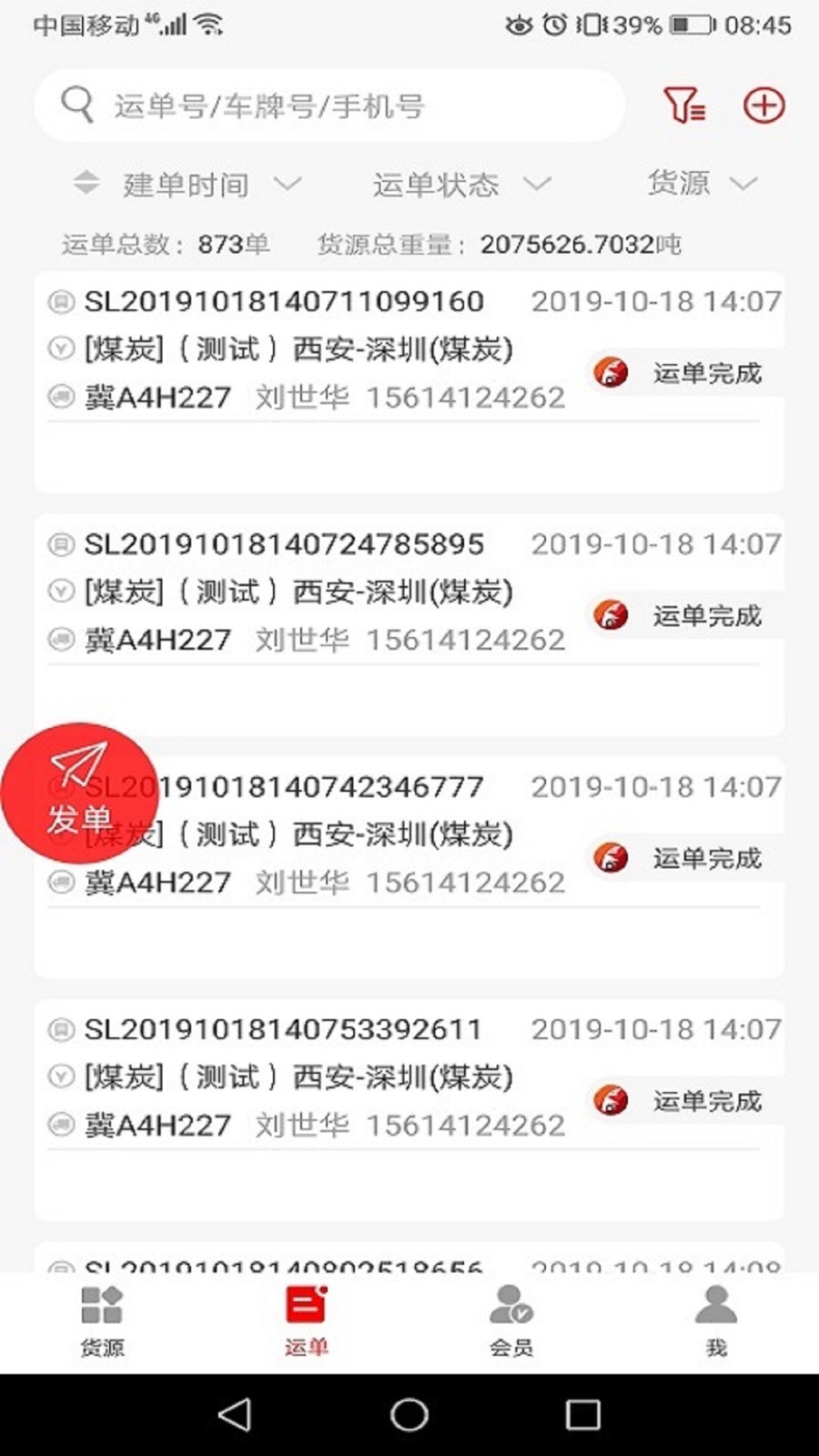819x1456 pixels.
Task: Expand the 货源 dropdown
Action: 702,185
